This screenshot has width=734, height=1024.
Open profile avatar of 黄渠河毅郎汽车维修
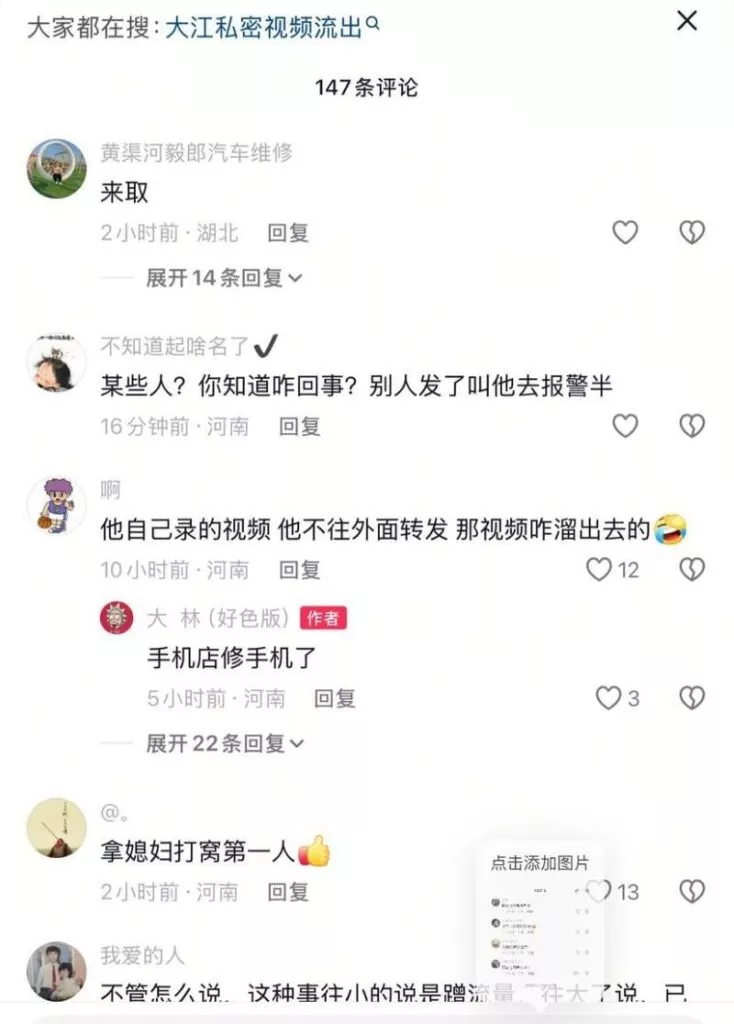point(56,169)
